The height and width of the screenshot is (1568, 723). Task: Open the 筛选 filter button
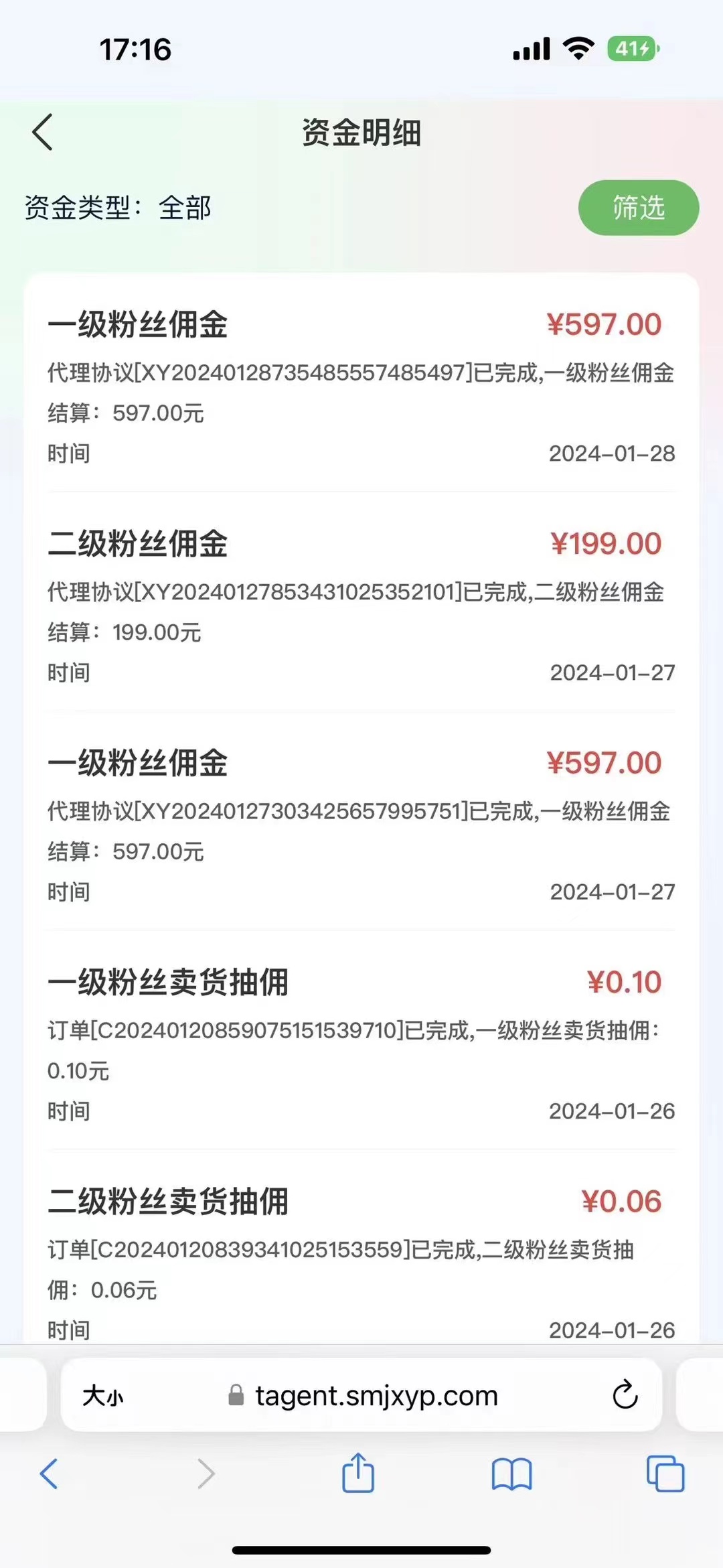point(639,208)
